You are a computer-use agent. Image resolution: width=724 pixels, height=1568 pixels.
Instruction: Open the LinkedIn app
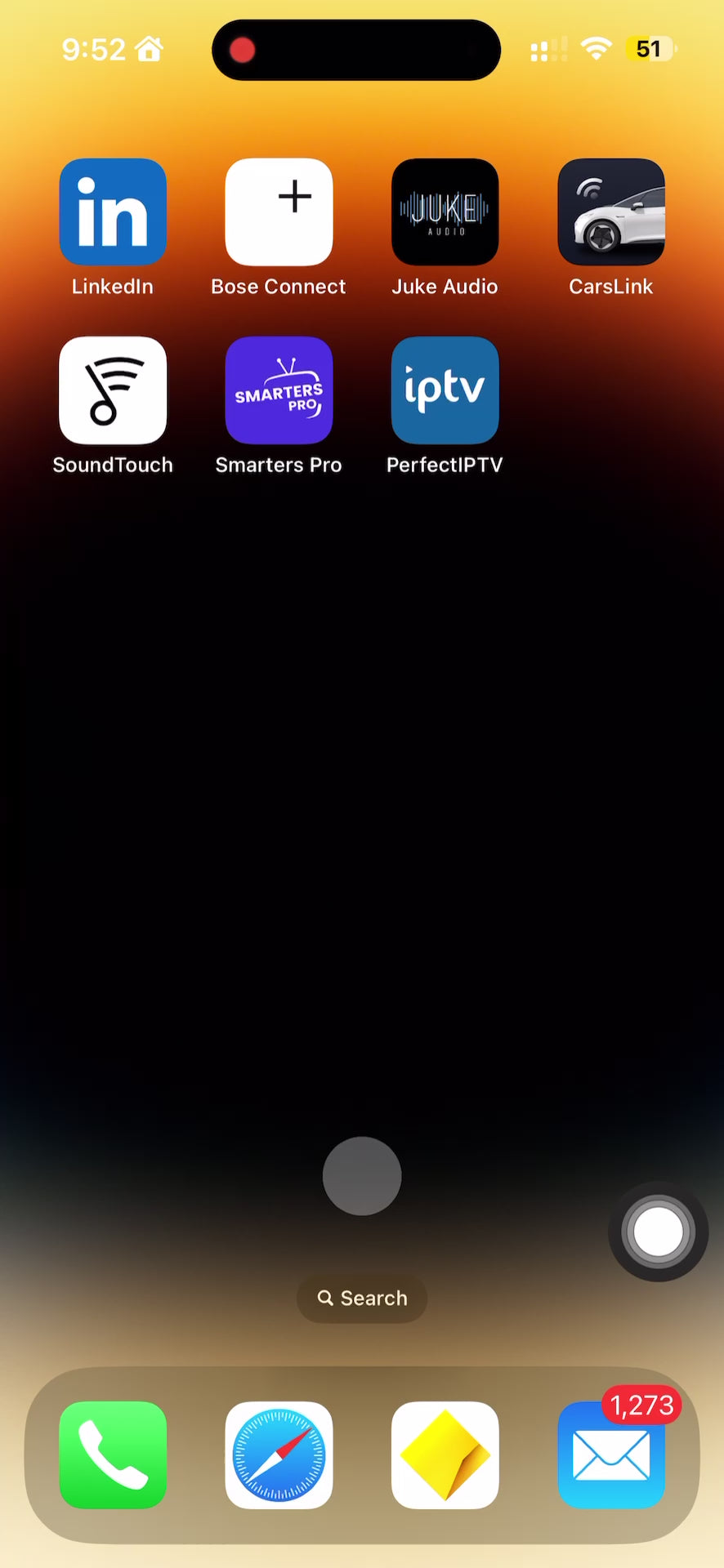pos(113,212)
